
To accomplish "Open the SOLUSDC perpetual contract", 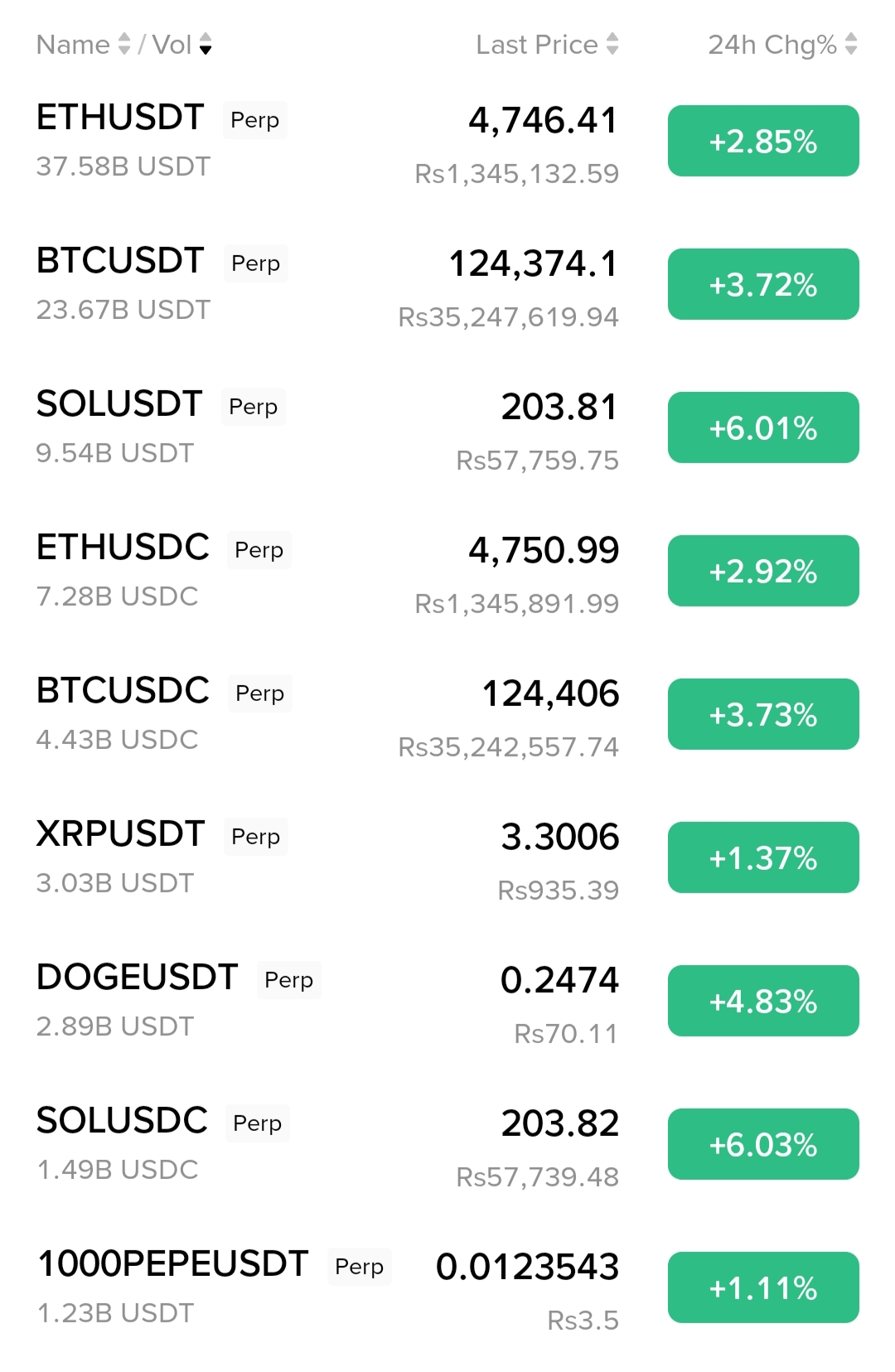I will (122, 1122).
